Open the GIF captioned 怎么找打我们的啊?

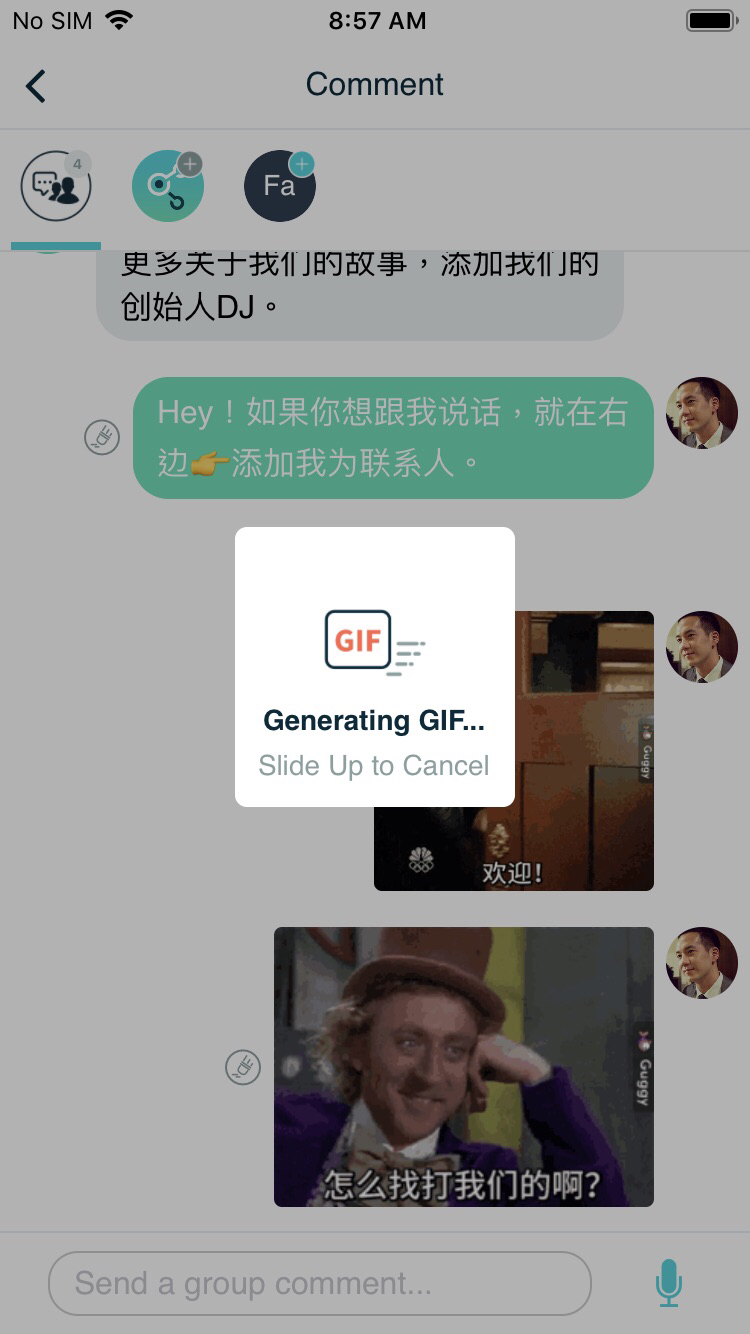pyautogui.click(x=464, y=1066)
